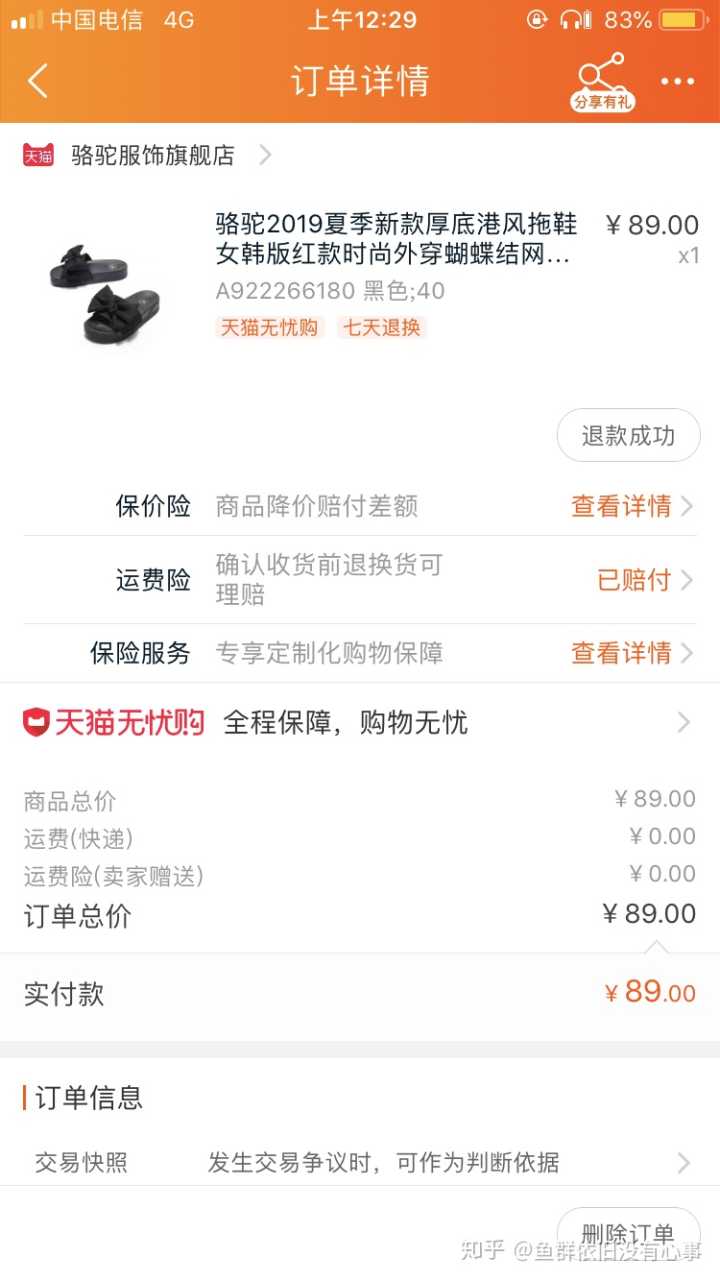This screenshot has height=1281, width=720.
Task: View 保价险 details
Action: (x=630, y=506)
